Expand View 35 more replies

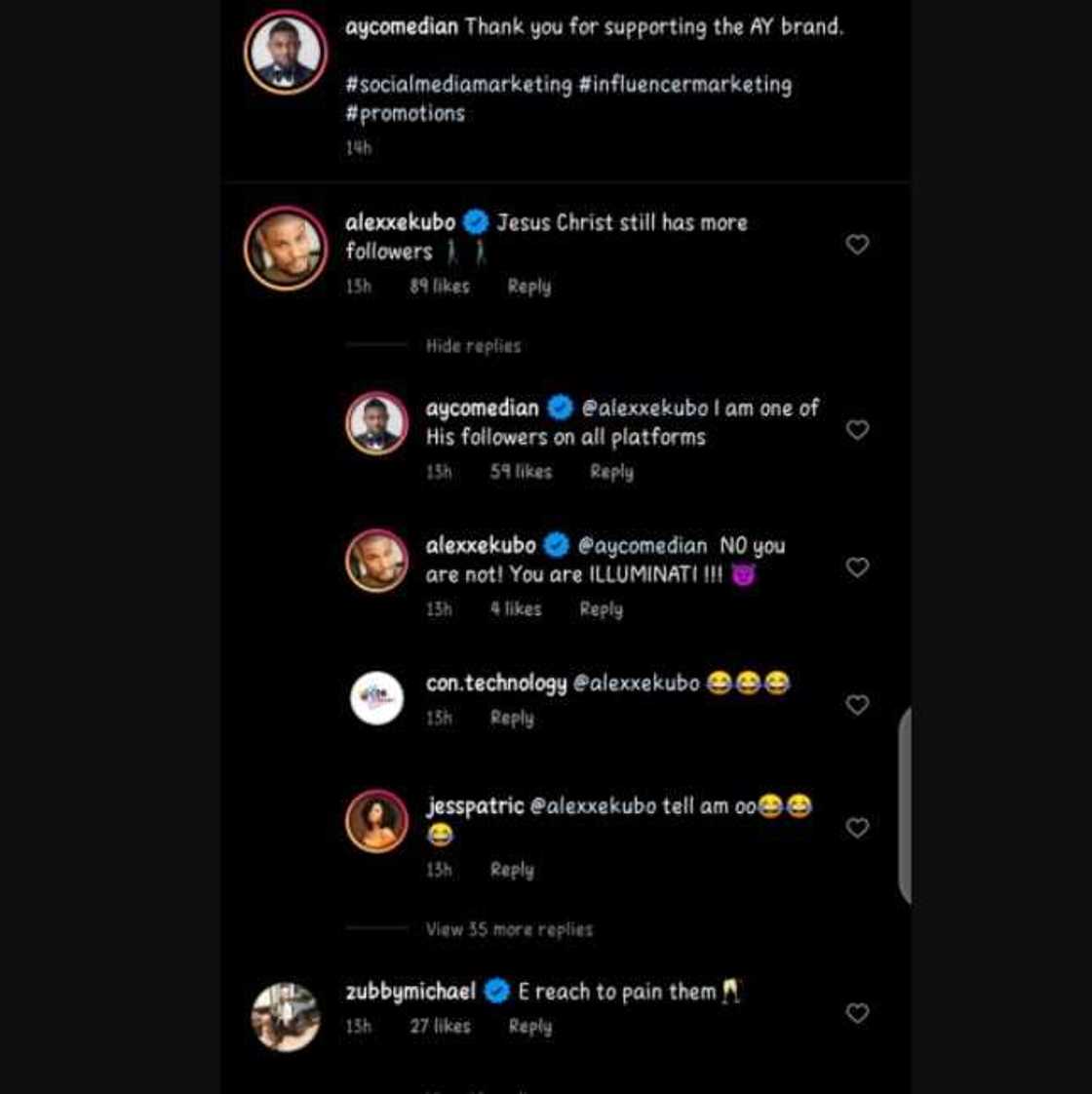(509, 929)
